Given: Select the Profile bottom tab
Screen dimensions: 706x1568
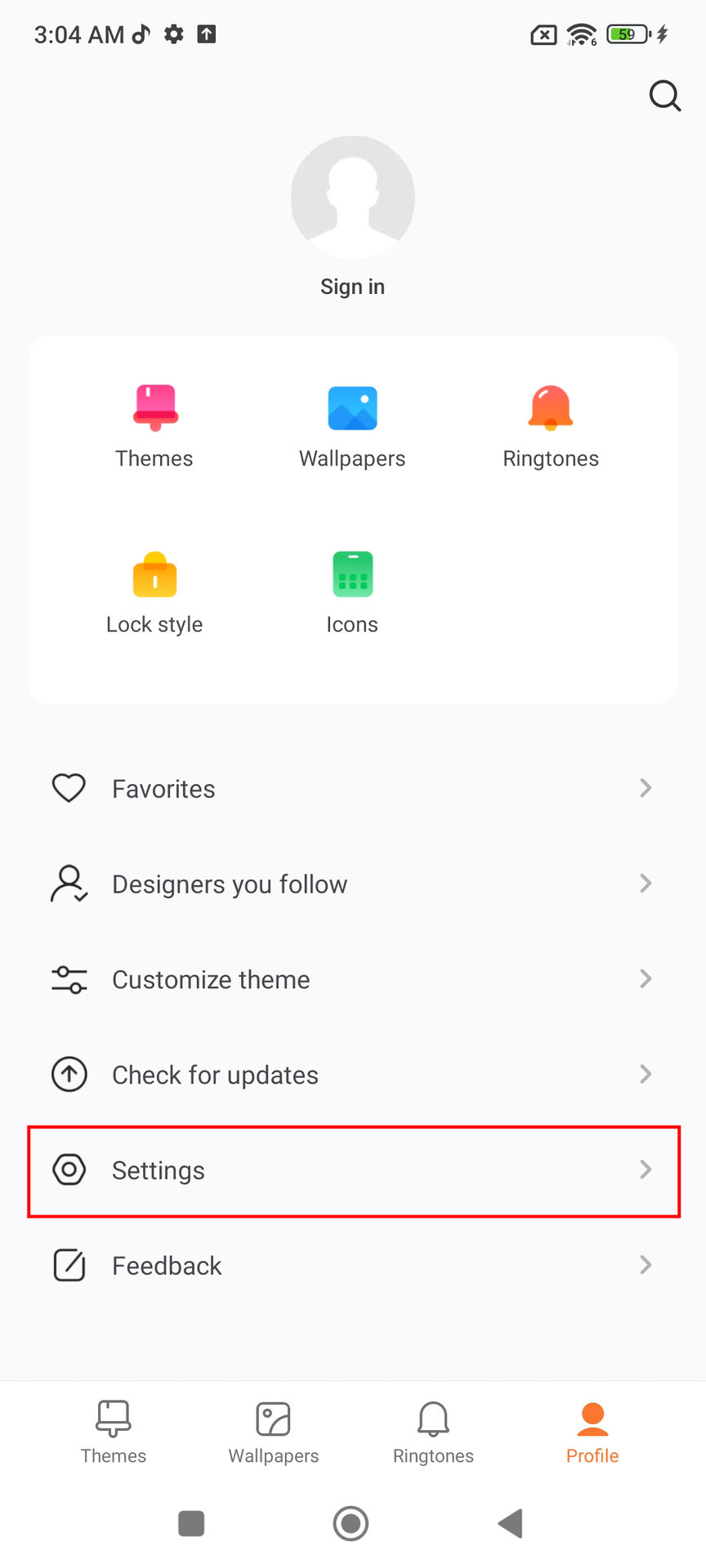Looking at the screenshot, I should [x=592, y=1432].
